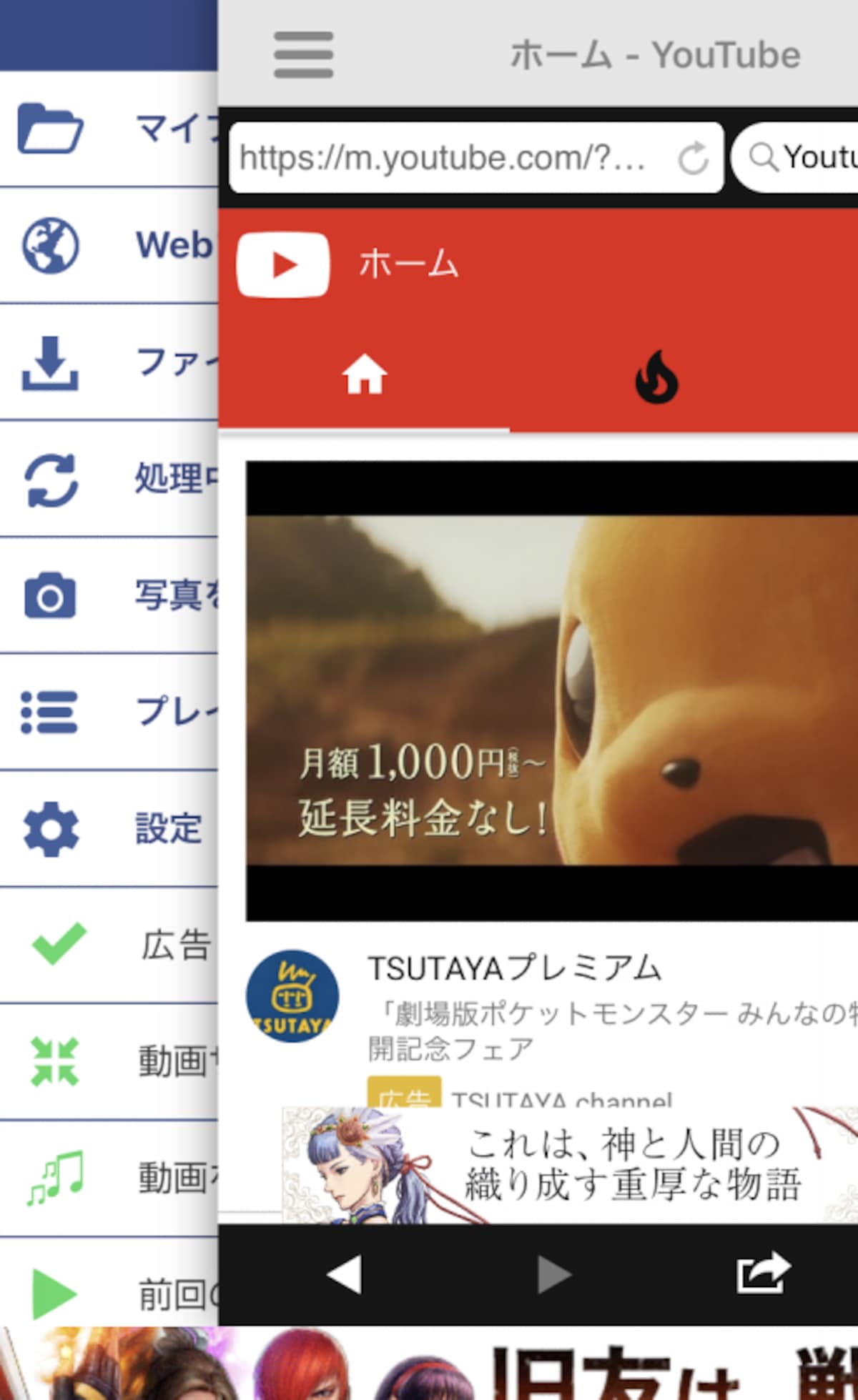Switch to the trending flame tab

[x=656, y=376]
